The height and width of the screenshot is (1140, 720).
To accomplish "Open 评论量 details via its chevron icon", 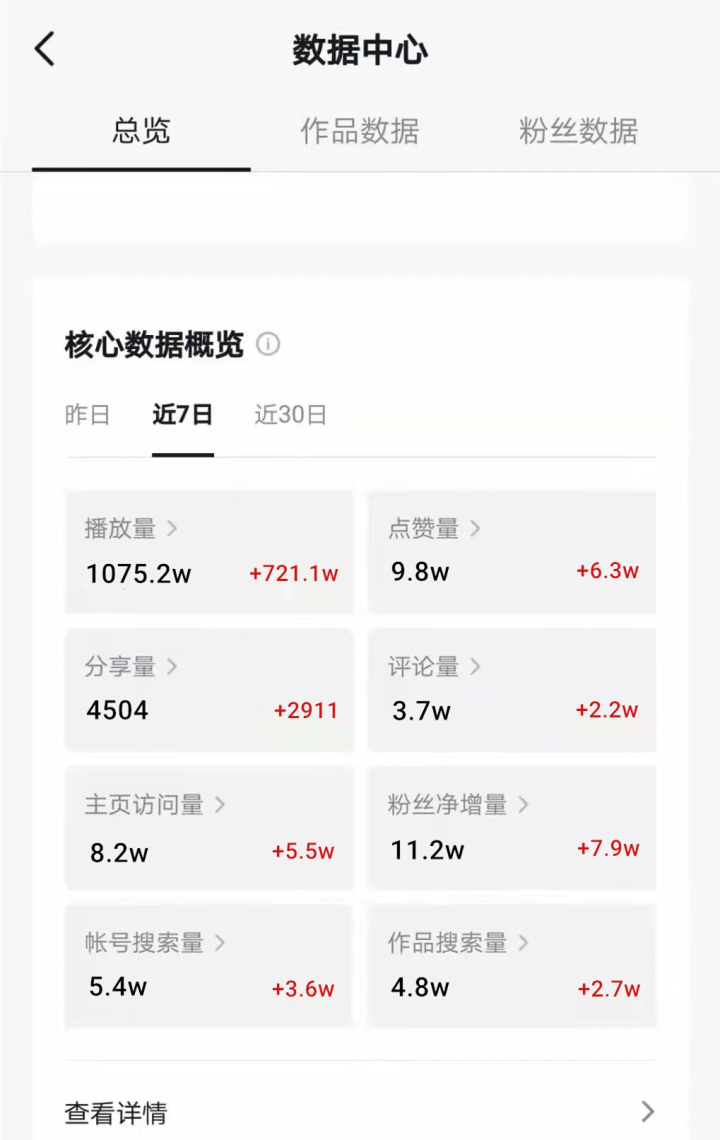I will pos(476,667).
